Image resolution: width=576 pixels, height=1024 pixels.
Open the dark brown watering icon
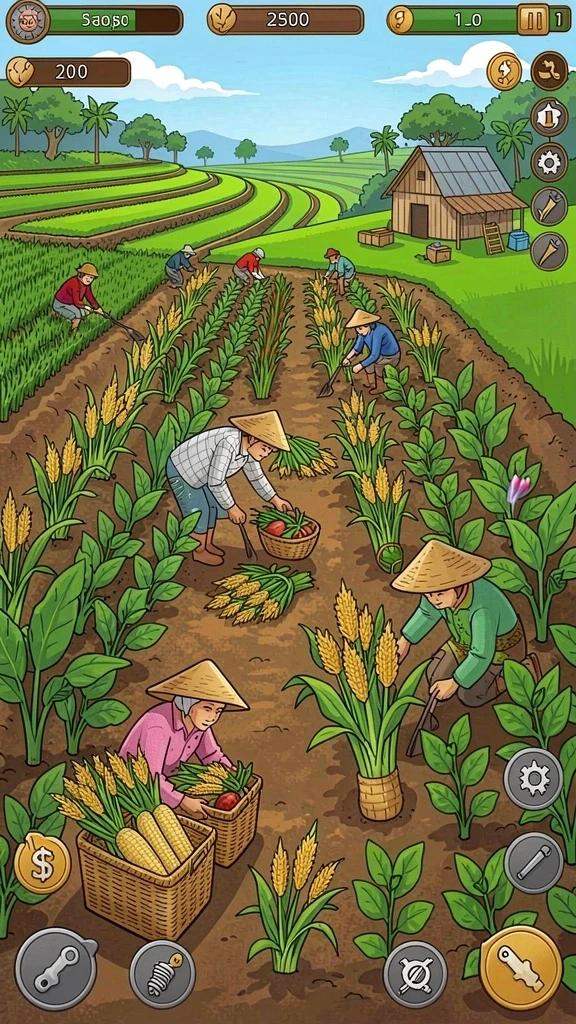pos(549,71)
